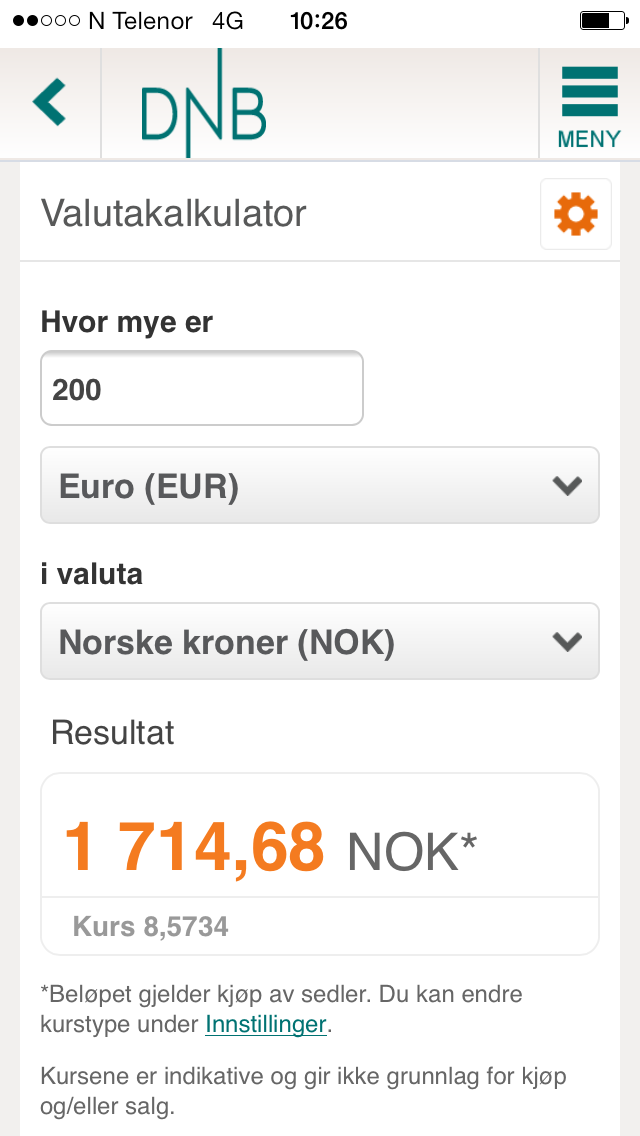This screenshot has width=640, height=1136.
Task: Open calculator settings via the gear icon
Action: point(576,214)
